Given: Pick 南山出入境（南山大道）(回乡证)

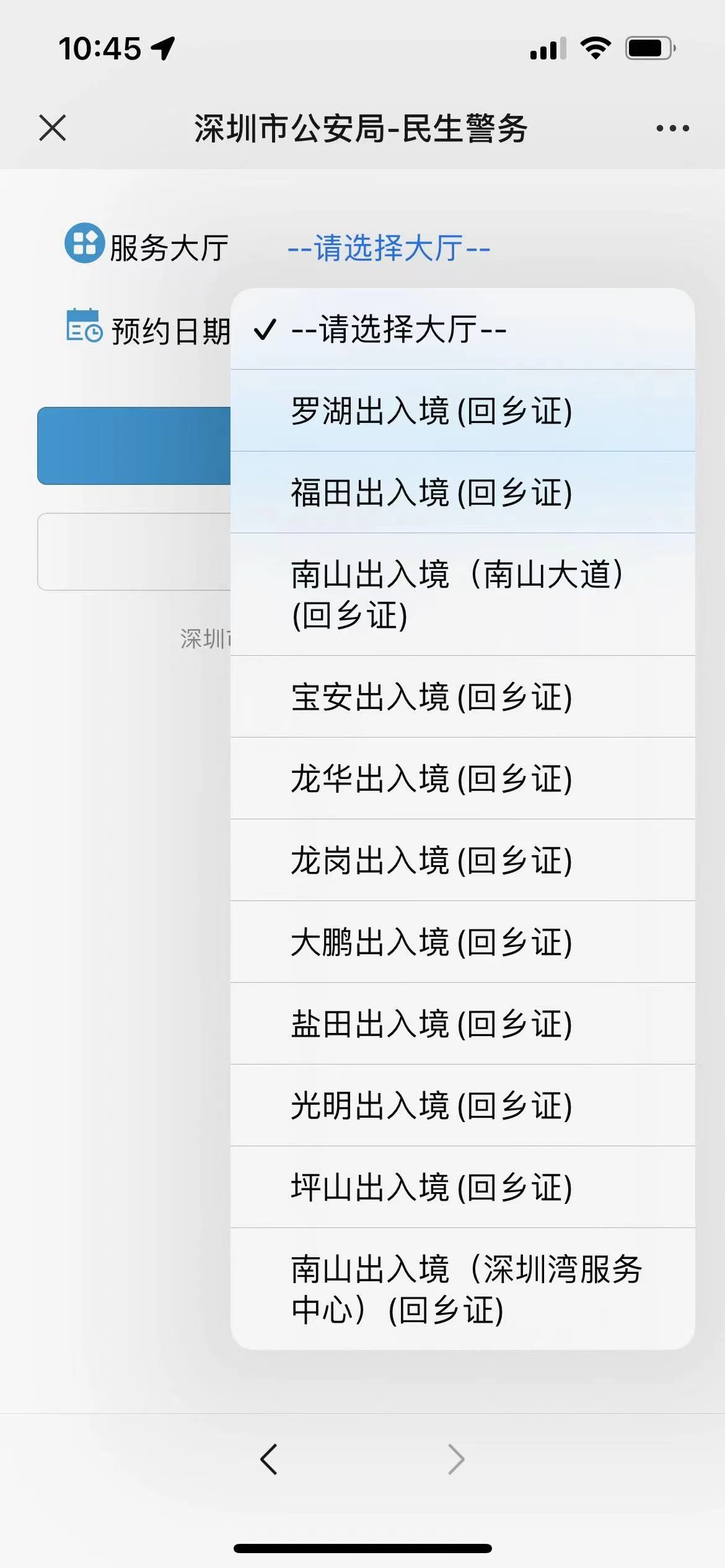Looking at the screenshot, I should (462, 595).
